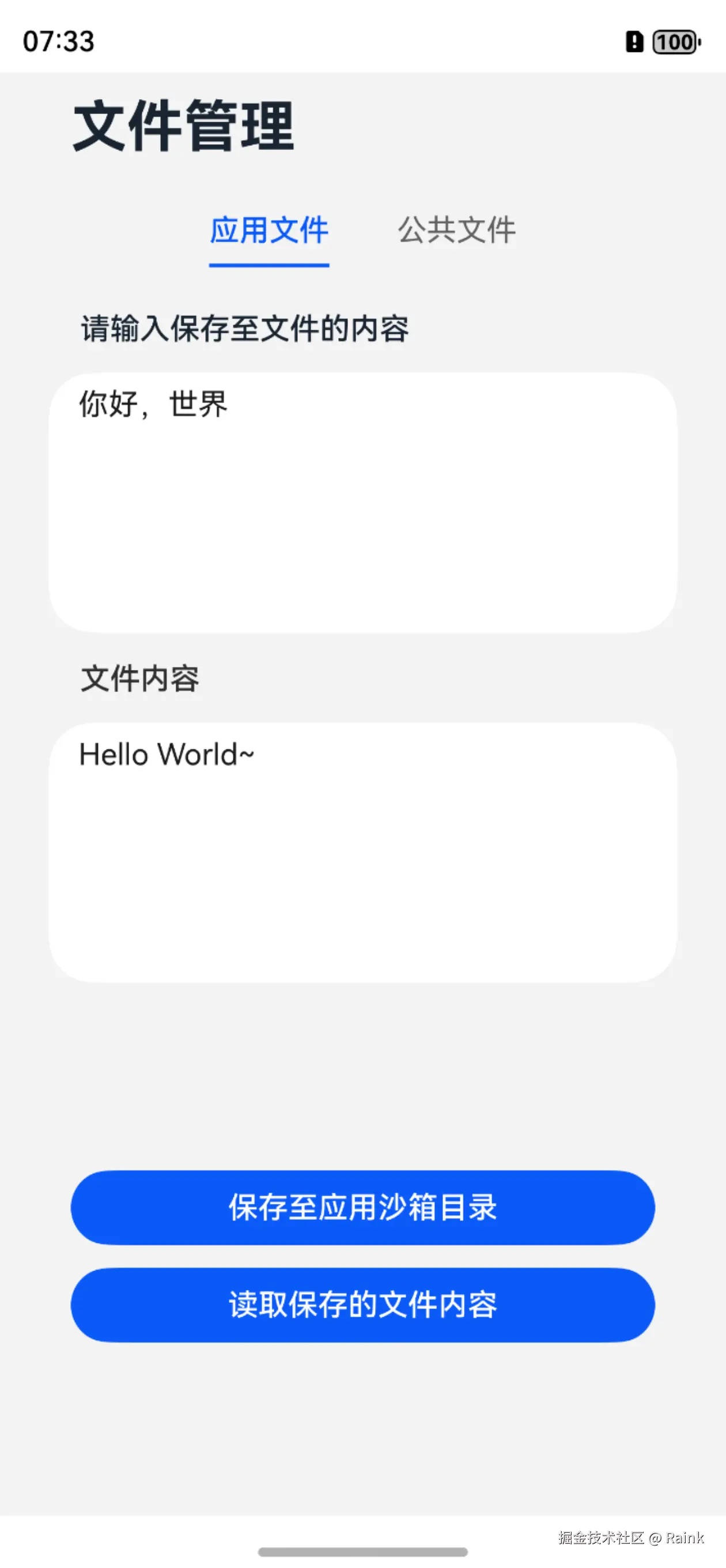Tap the 保存至应用沙箱目录 button
Viewport: 726px width, 1568px height.
362,1207
